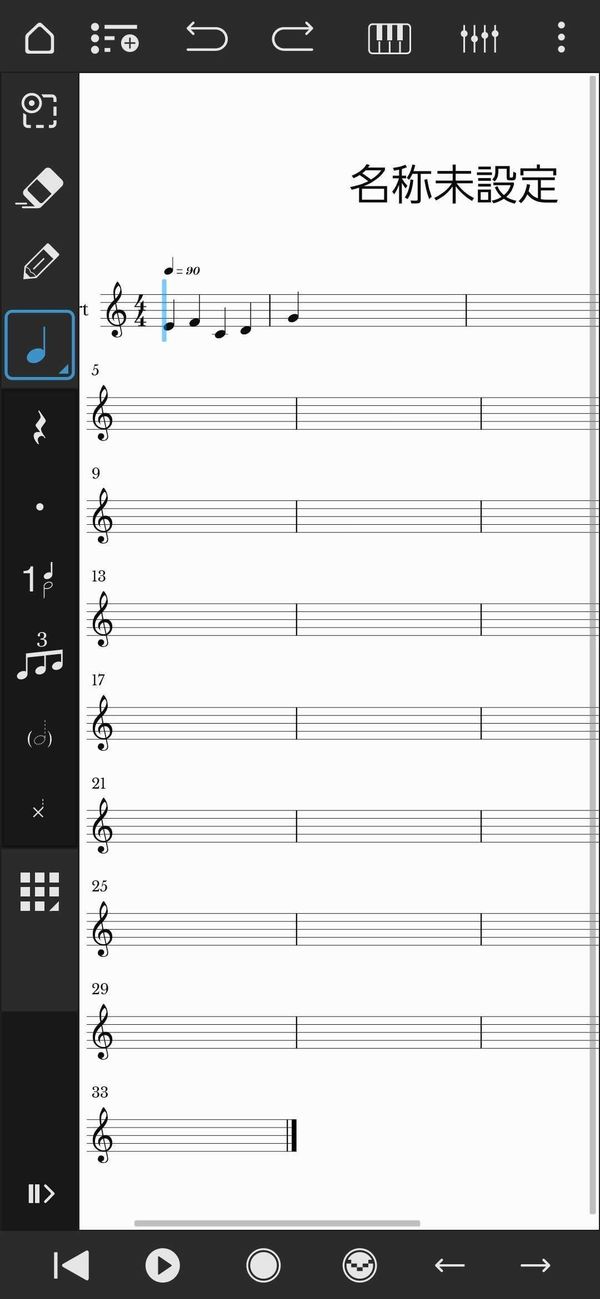
Task: Select the quarter rest
Action: [x=40, y=428]
